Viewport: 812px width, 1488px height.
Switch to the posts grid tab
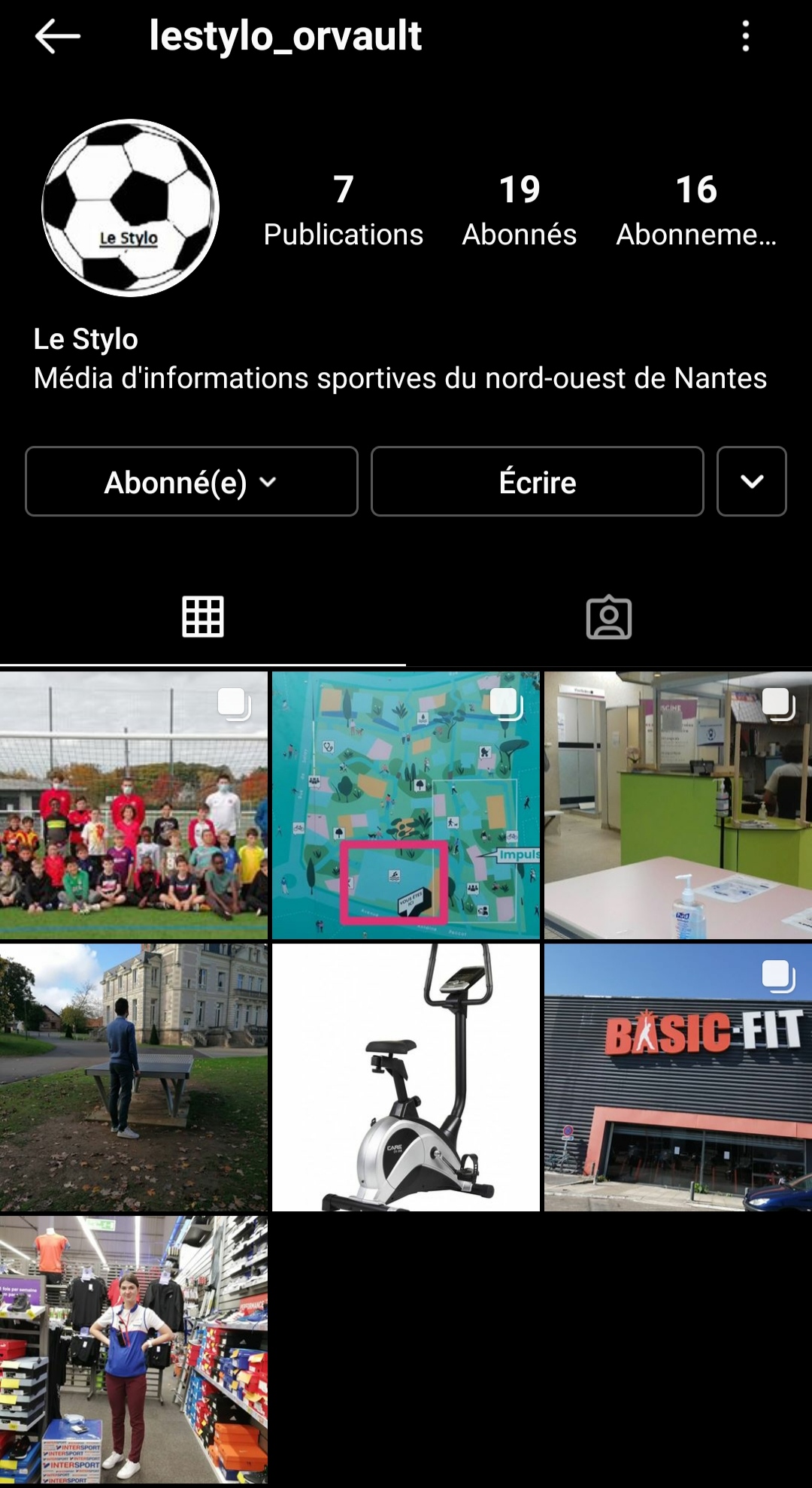(x=203, y=617)
